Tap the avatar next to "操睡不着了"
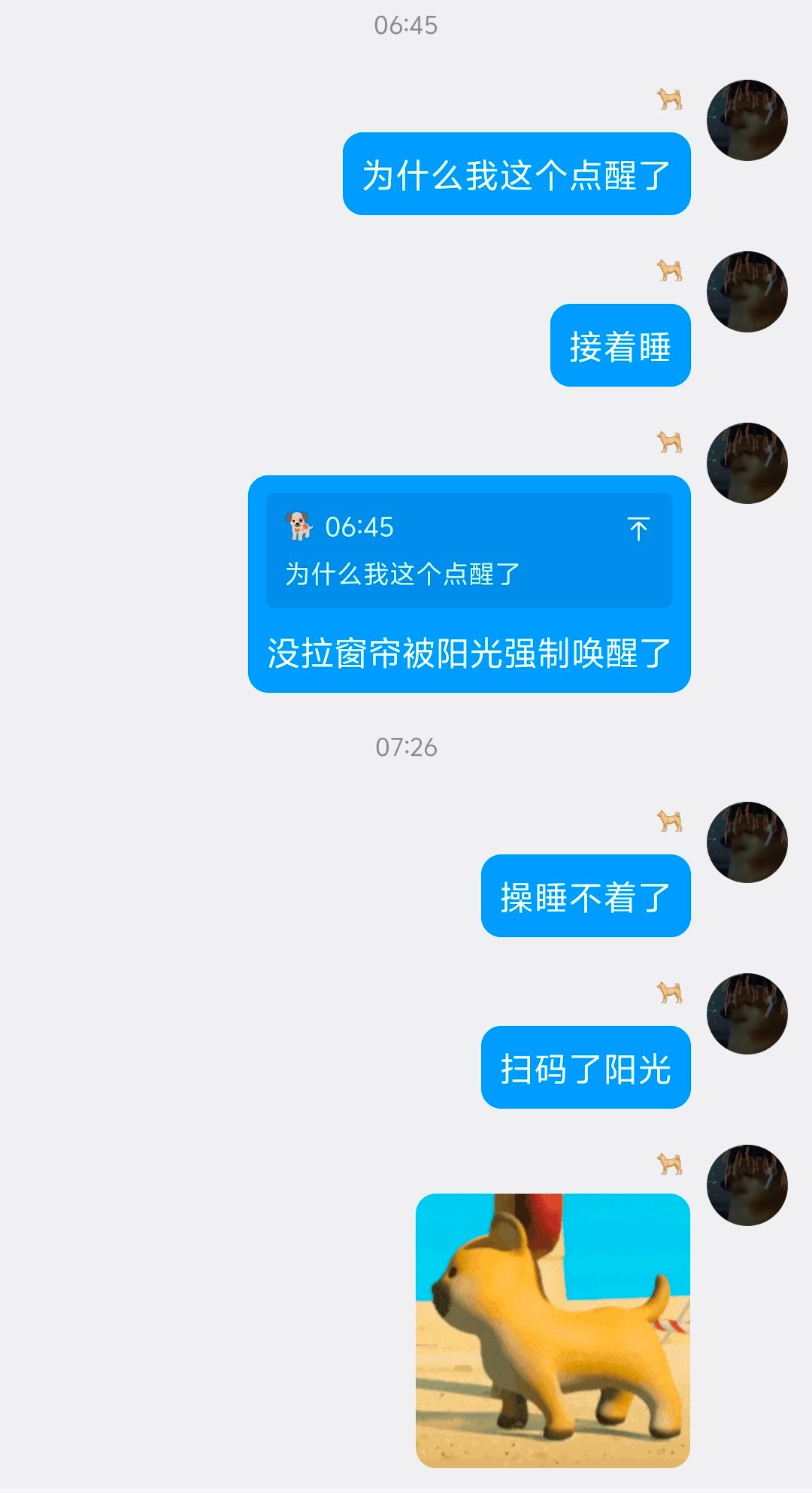 point(747,842)
